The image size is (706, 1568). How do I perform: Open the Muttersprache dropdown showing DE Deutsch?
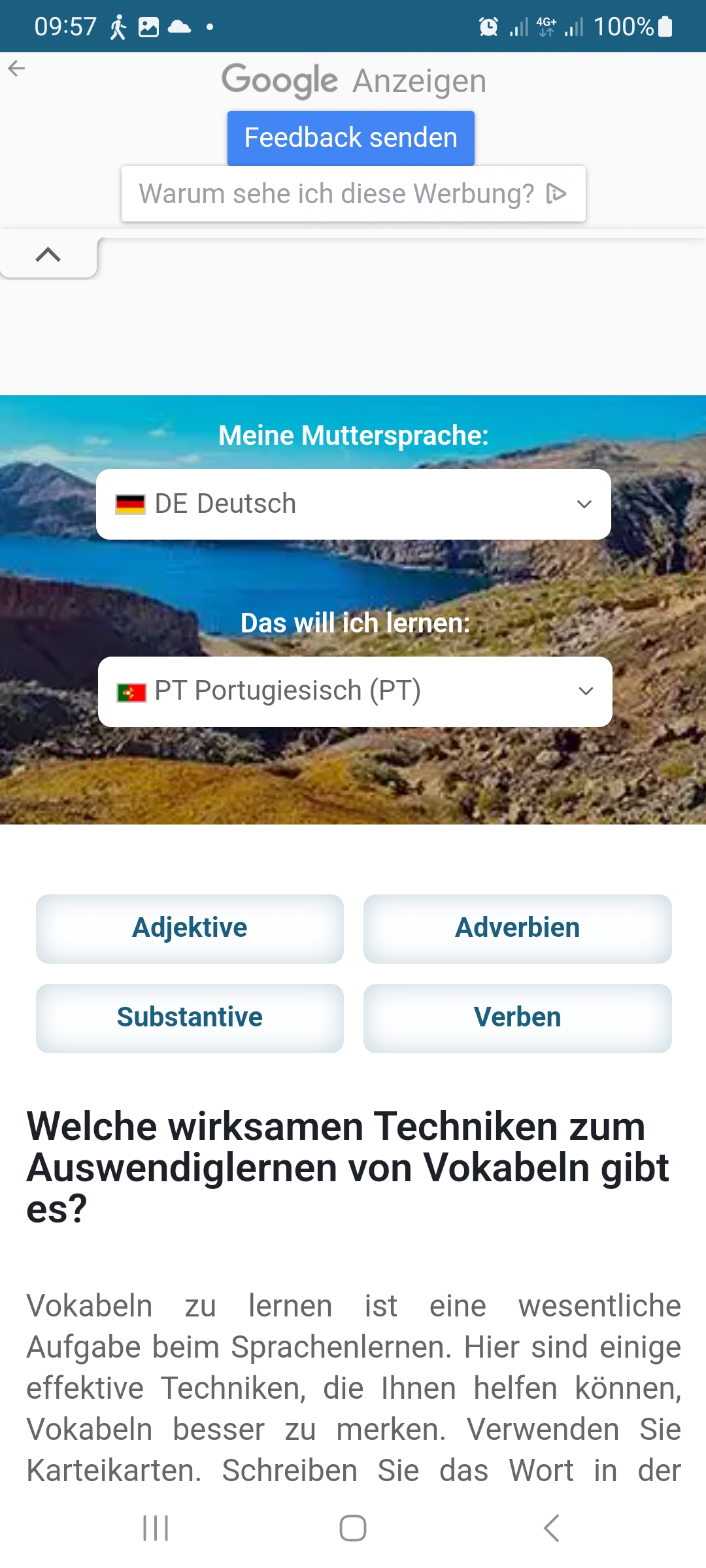click(x=353, y=504)
